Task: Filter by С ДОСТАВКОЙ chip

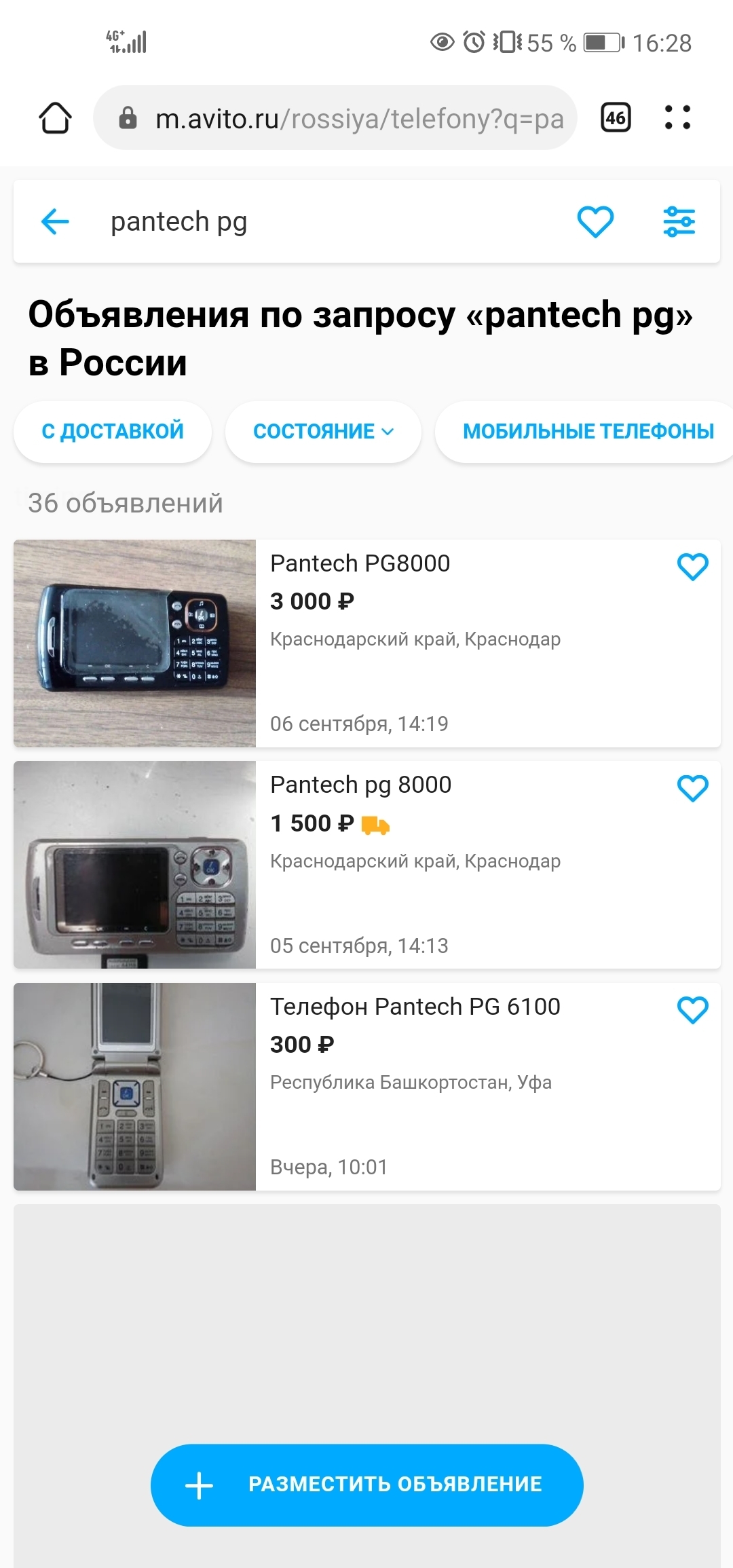Action: click(113, 432)
